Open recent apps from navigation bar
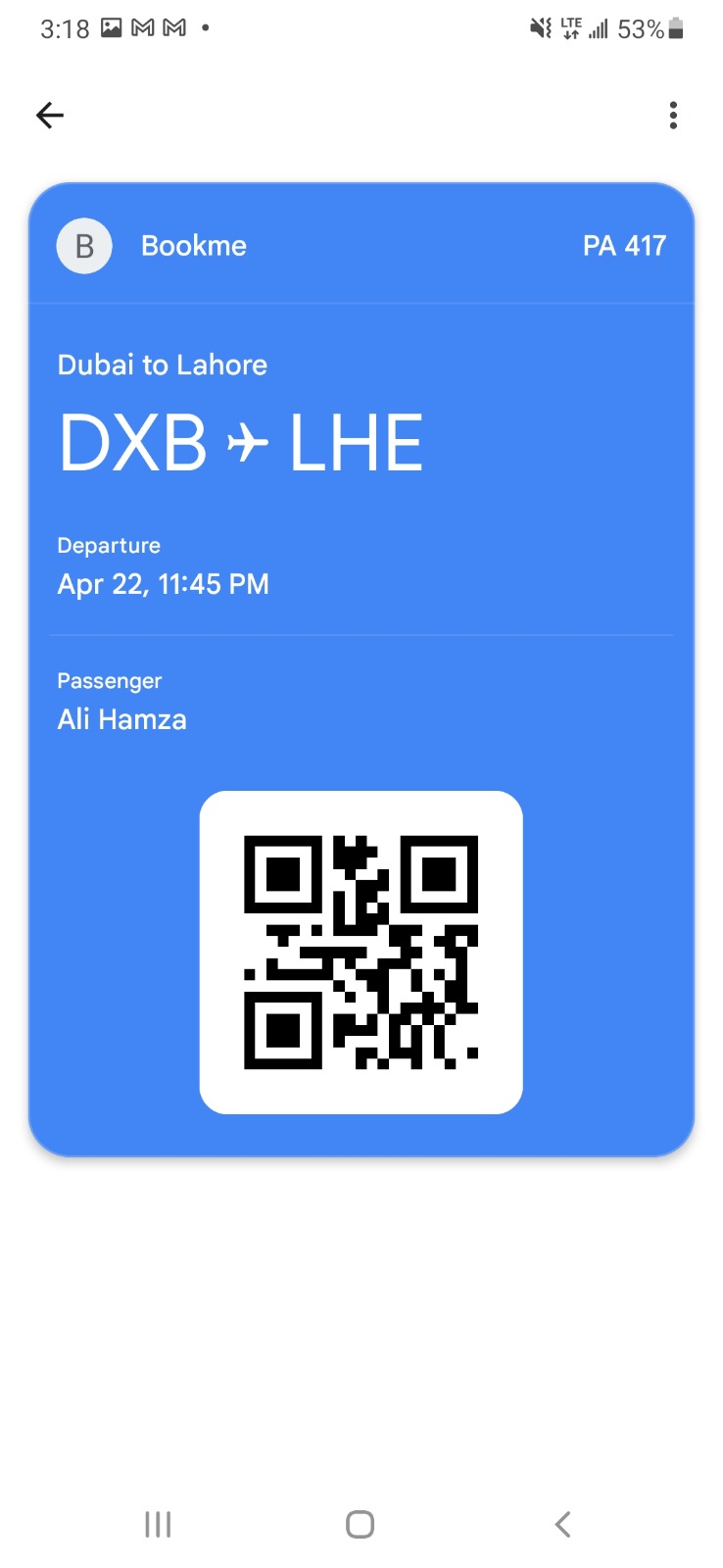 [158, 1524]
